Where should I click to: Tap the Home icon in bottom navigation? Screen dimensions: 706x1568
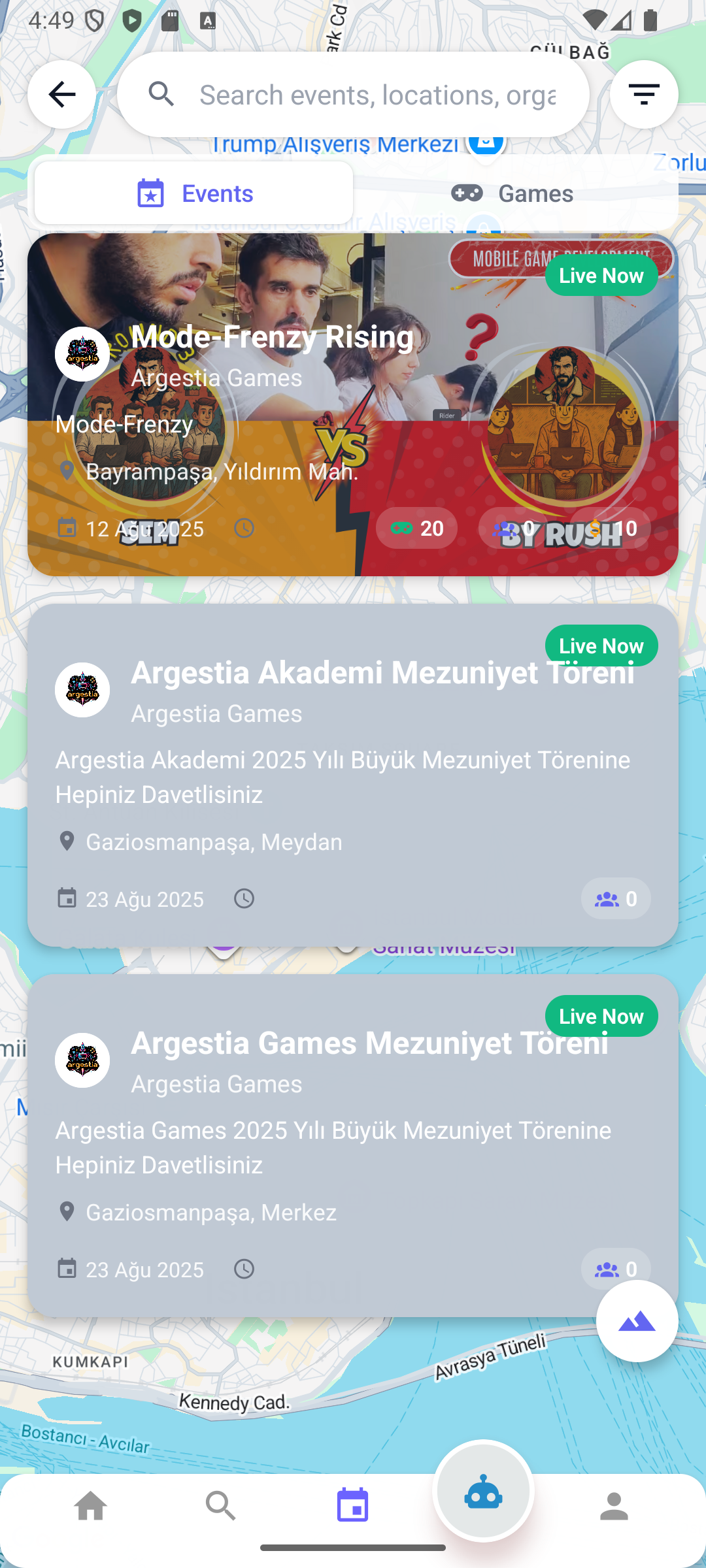point(91,1506)
